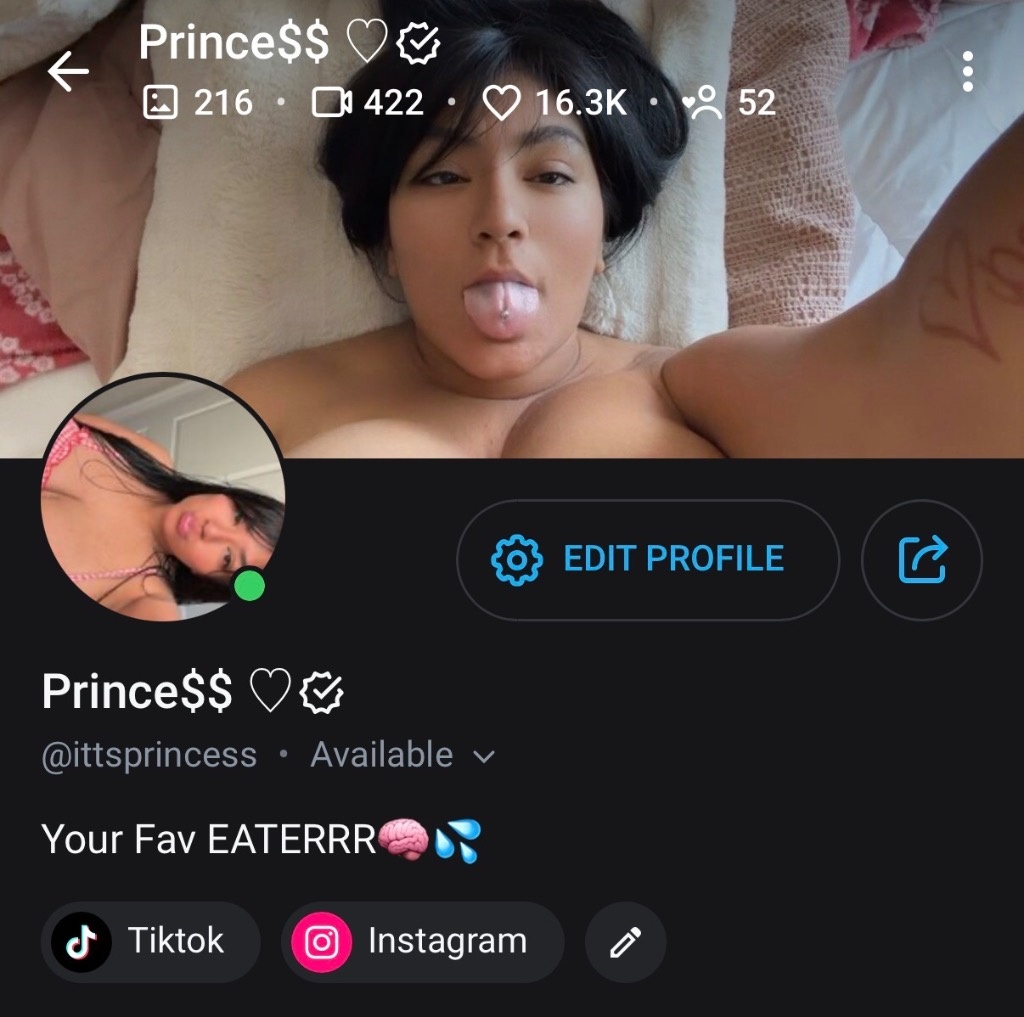Open the Tiktok link chip
The image size is (1024, 1017).
click(x=150, y=942)
